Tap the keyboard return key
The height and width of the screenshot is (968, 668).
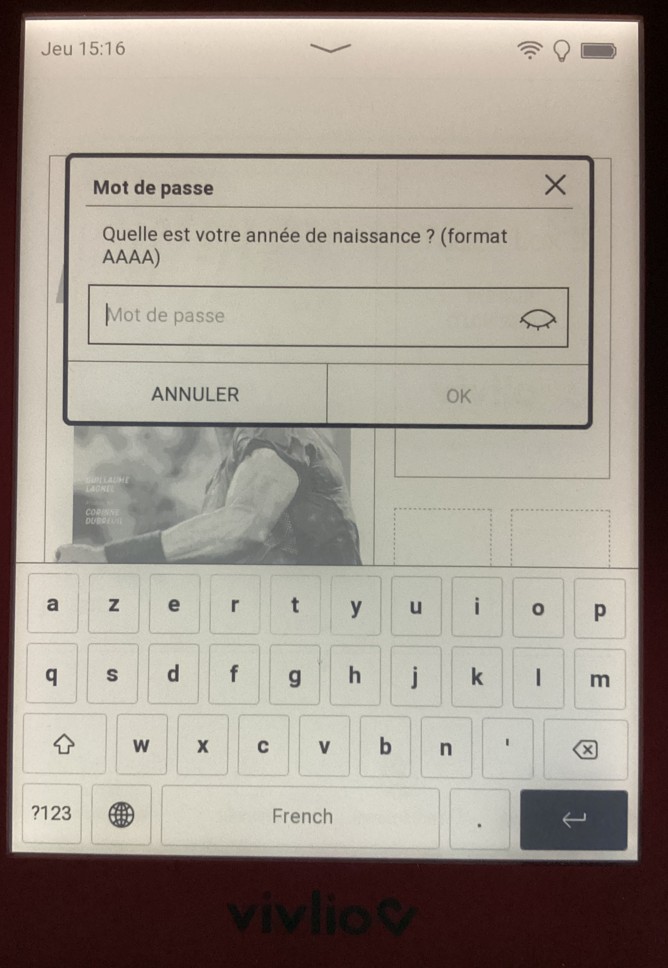click(x=574, y=819)
